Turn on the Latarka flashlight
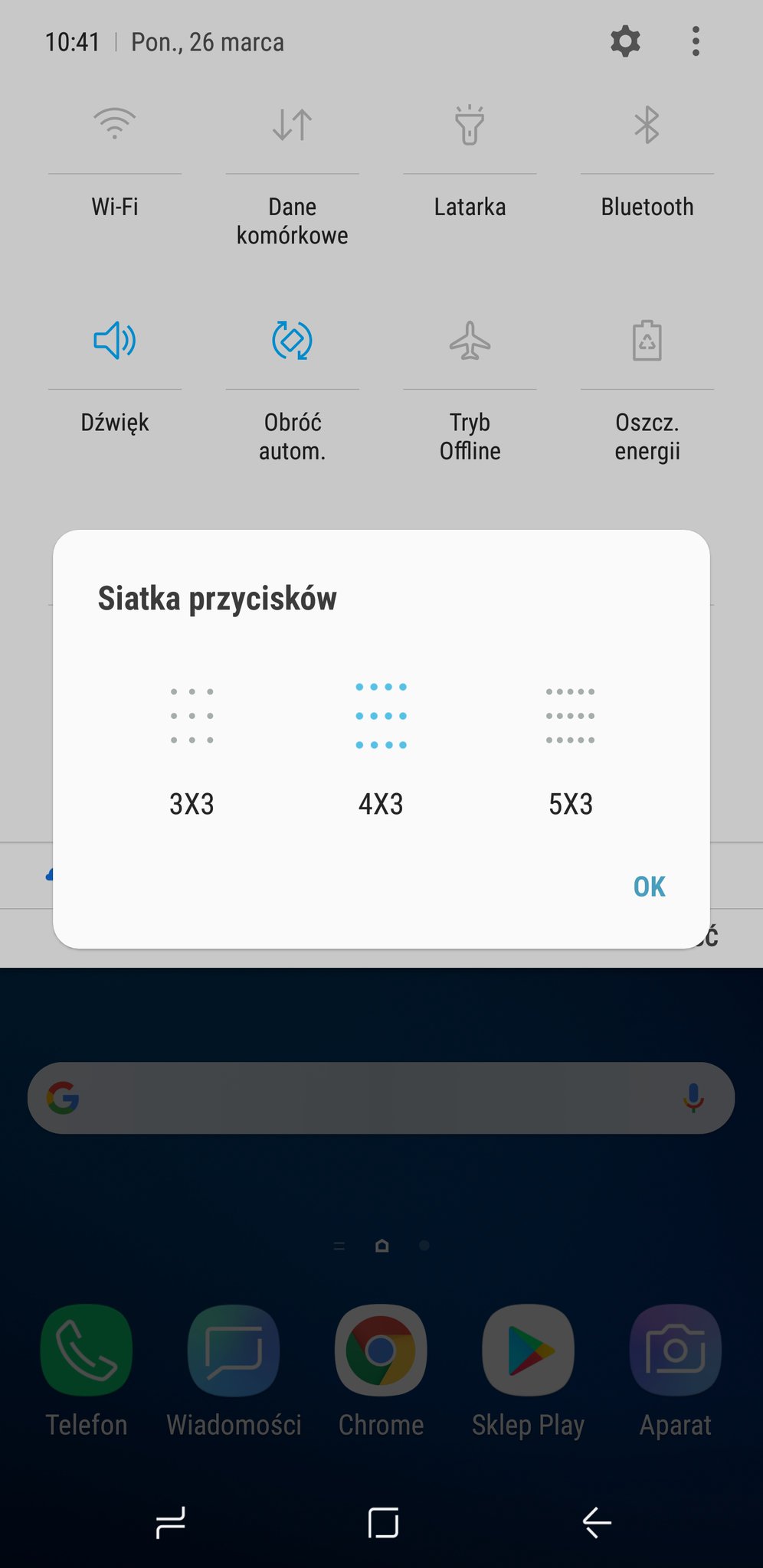The height and width of the screenshot is (1568, 763). 470,124
